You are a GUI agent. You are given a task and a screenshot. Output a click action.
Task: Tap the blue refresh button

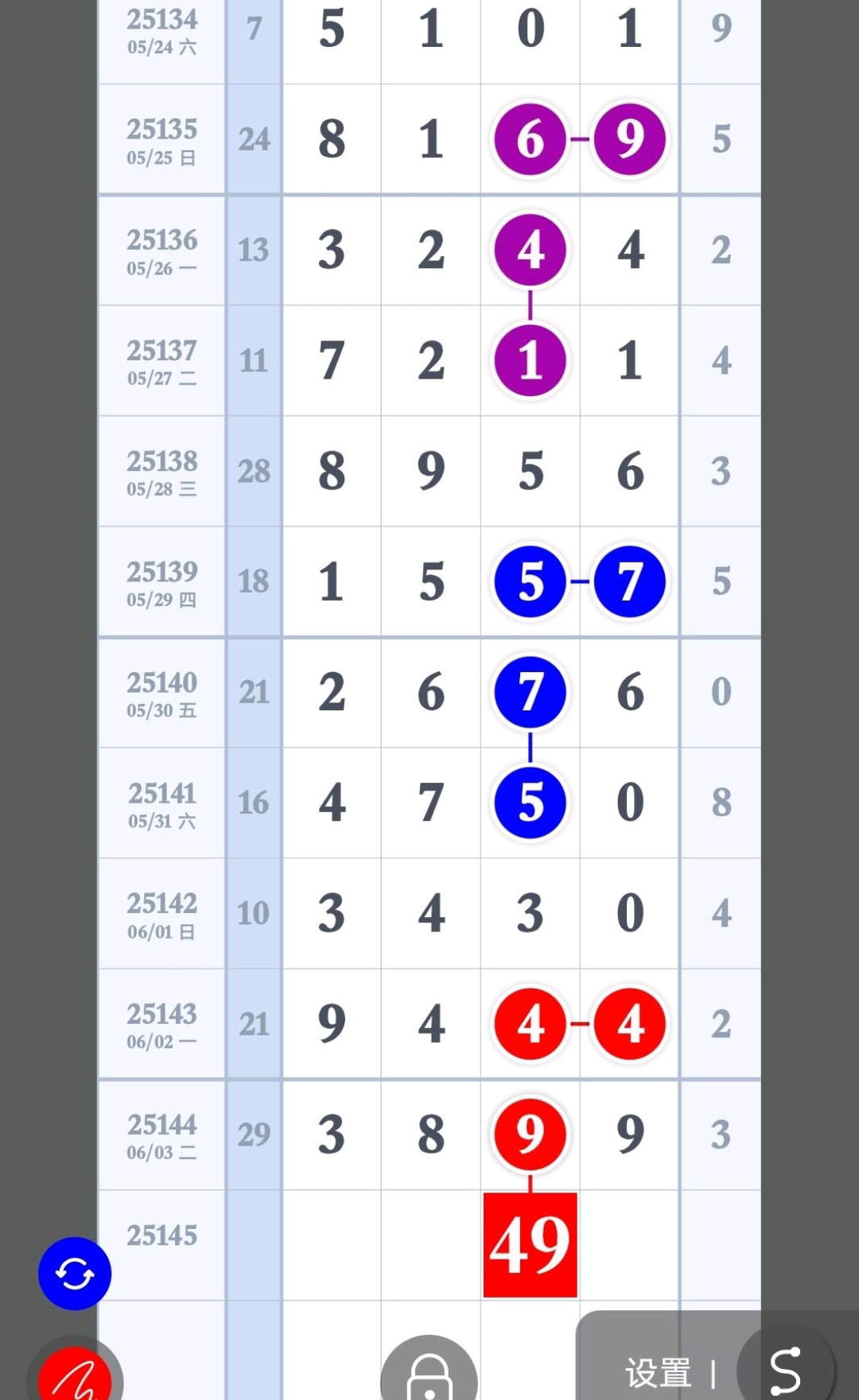pyautogui.click(x=75, y=1274)
